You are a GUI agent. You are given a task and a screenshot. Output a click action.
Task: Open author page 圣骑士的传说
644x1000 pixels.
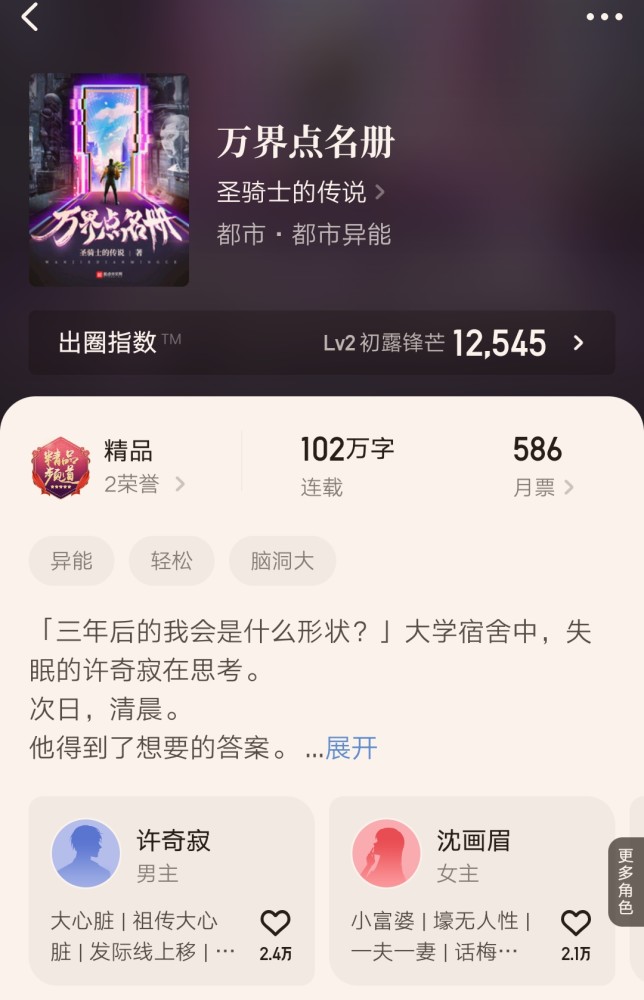tap(300, 191)
